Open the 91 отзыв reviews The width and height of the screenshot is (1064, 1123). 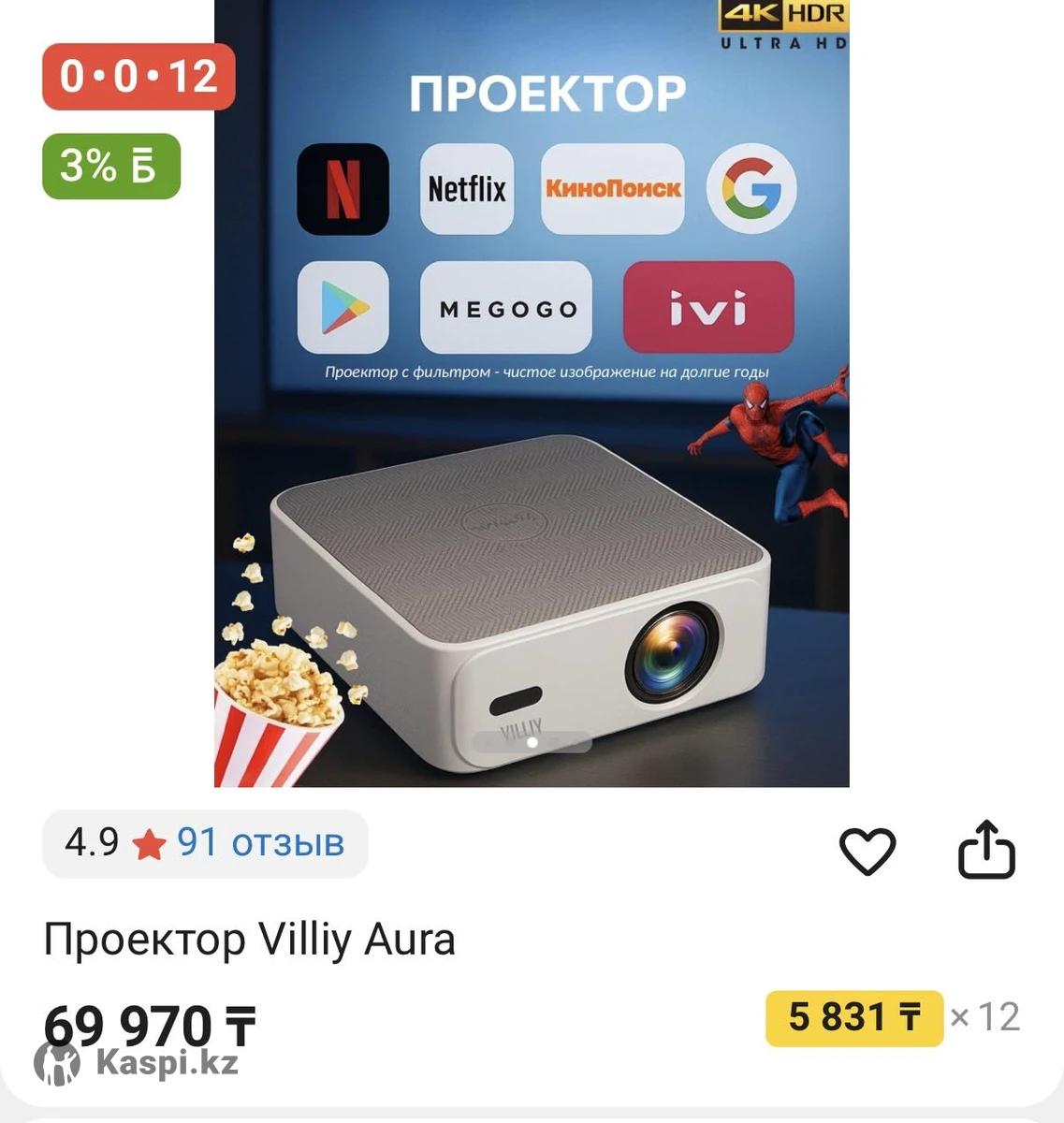(260, 843)
